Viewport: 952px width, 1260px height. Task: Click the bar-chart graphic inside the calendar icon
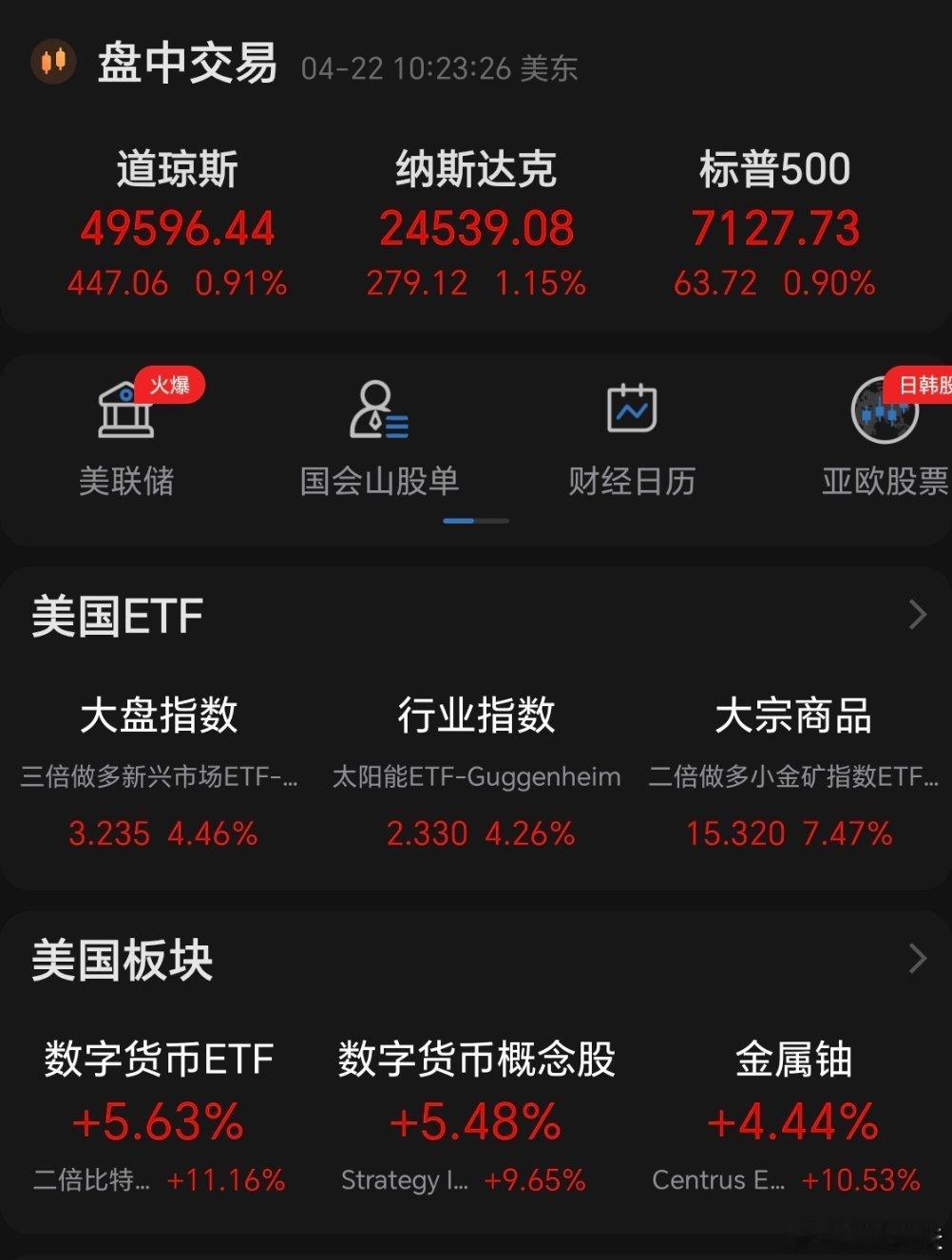coord(633,413)
